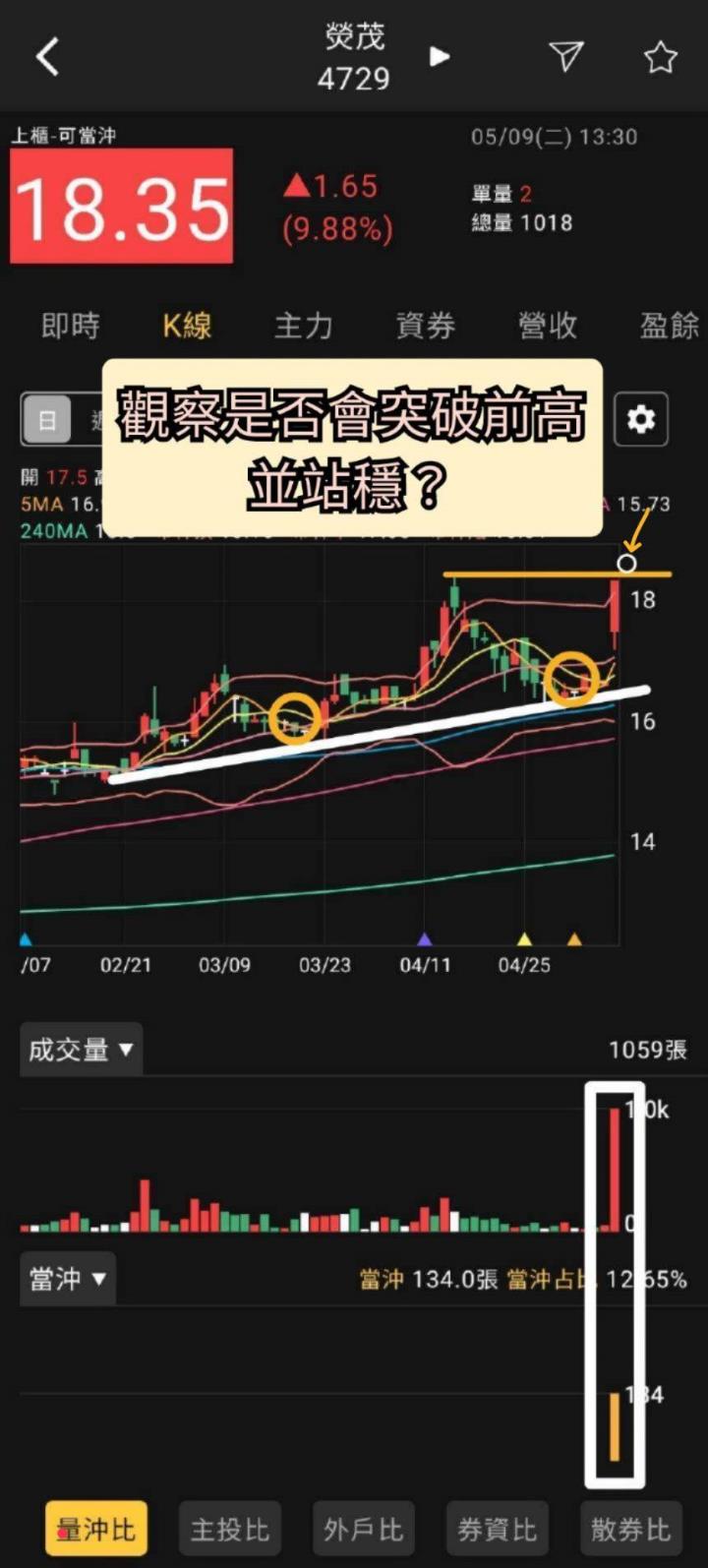Add 4729 to favorites with the star
This screenshot has width=708, height=1568.
pyautogui.click(x=660, y=58)
